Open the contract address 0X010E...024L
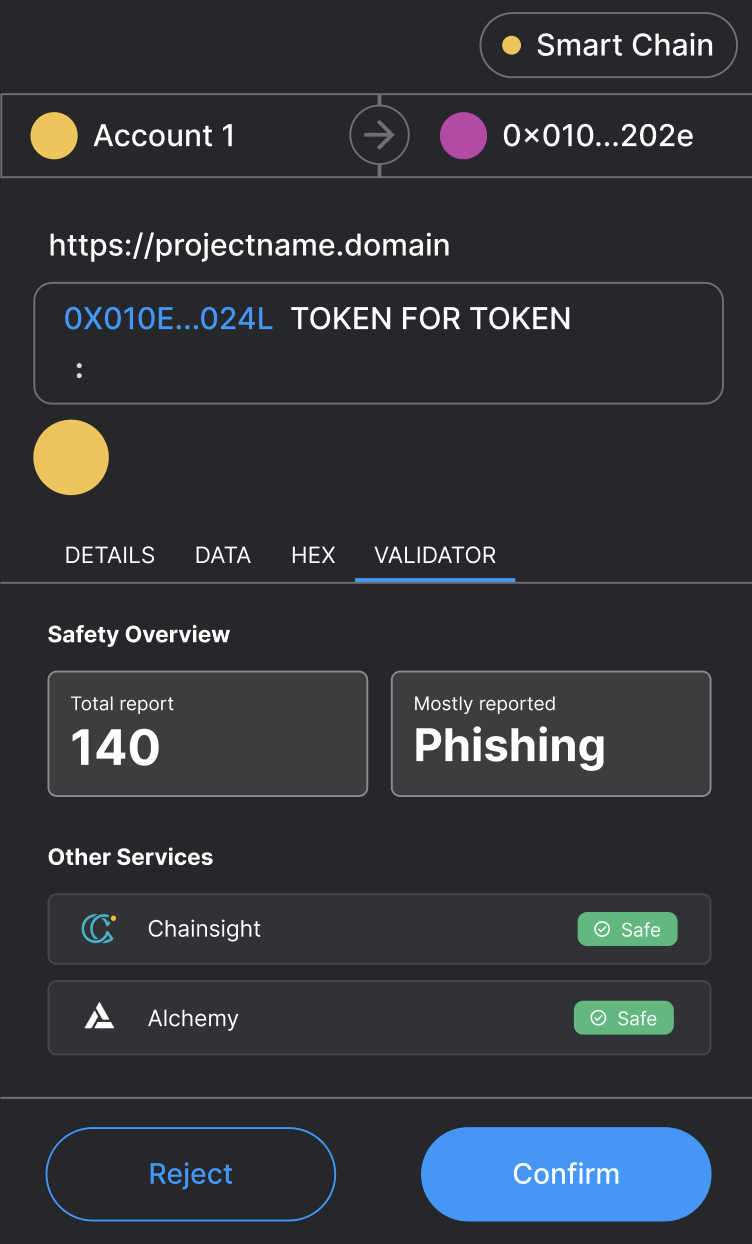The image size is (752, 1244). [168, 318]
